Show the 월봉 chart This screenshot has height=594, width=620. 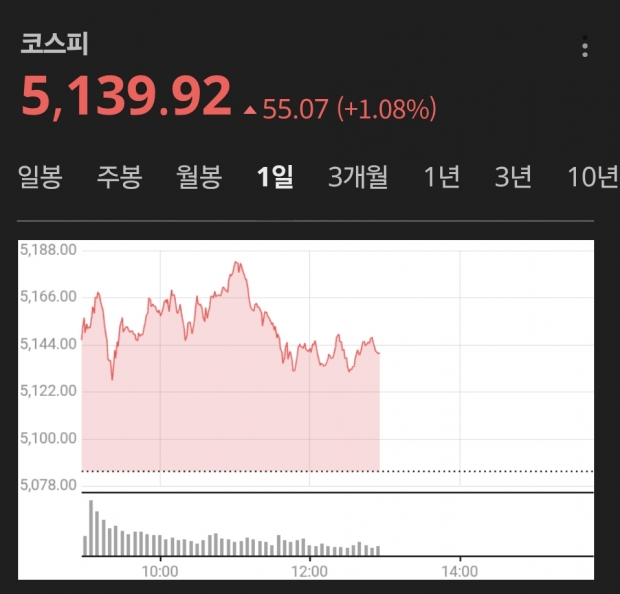198,178
